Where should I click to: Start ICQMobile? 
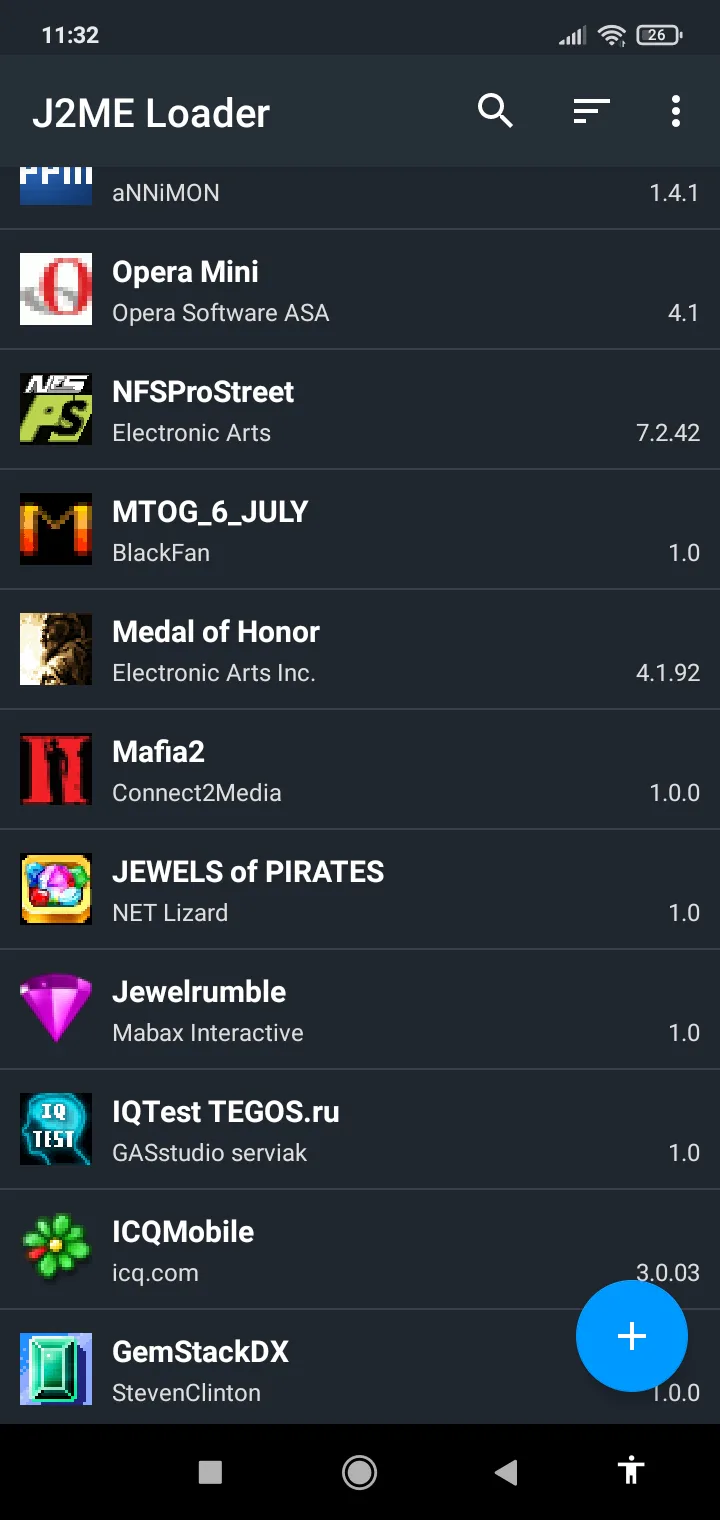click(x=300, y=1250)
